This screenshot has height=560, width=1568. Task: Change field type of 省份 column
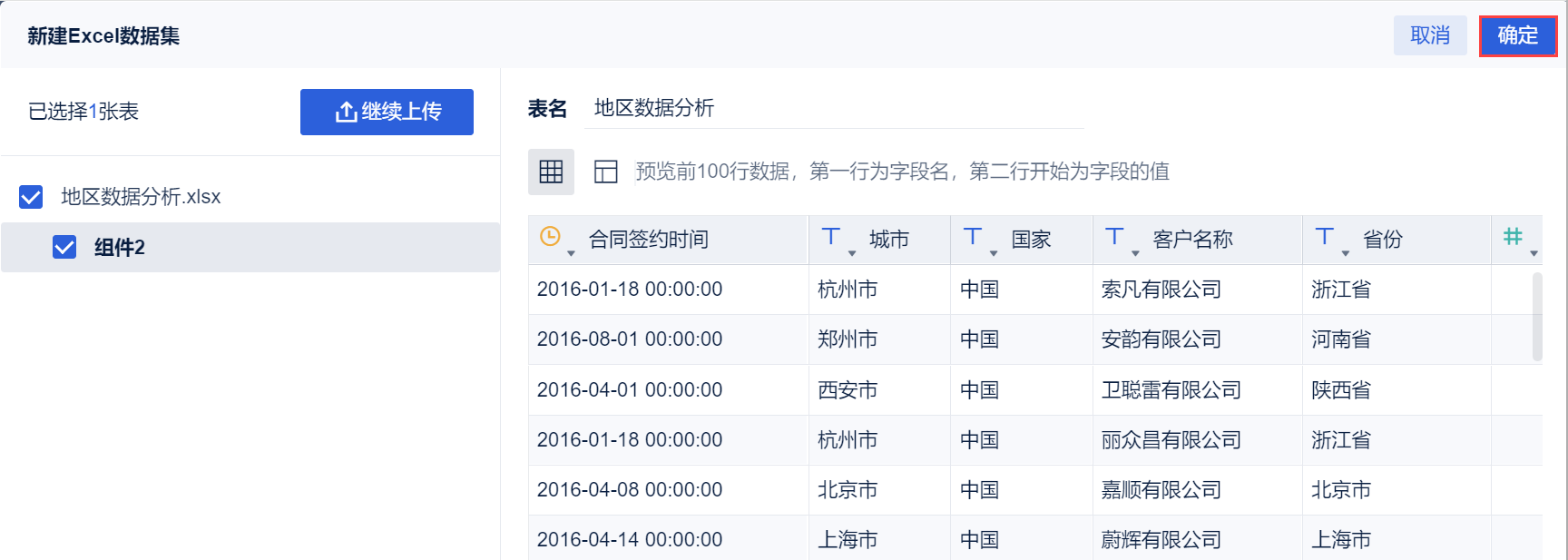pos(1330,240)
